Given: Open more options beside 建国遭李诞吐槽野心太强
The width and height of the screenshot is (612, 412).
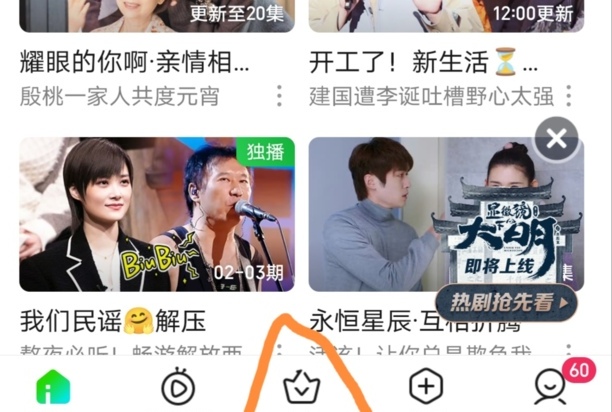Looking at the screenshot, I should [x=568, y=97].
